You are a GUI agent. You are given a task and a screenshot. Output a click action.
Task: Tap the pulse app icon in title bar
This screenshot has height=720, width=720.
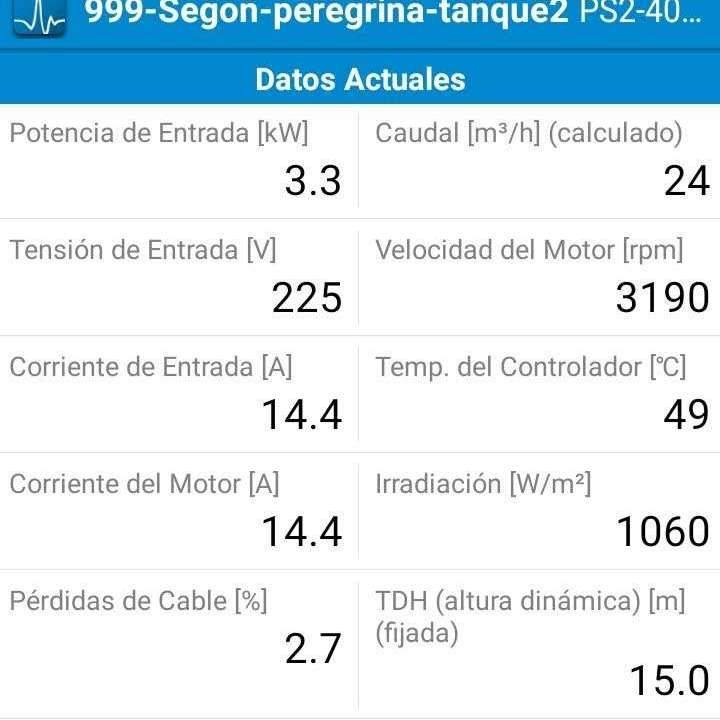pos(39,17)
